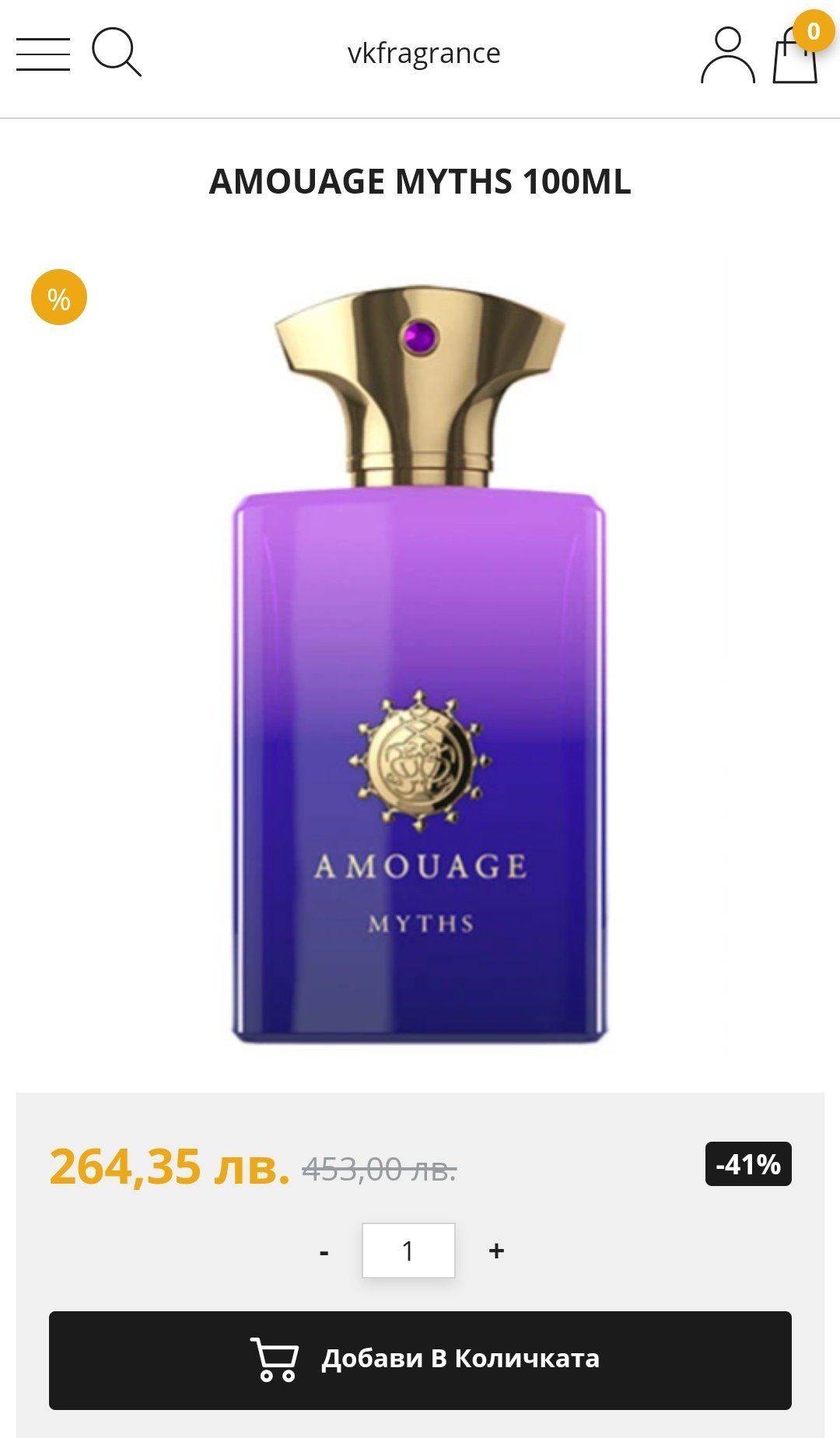Add product via Добави В Количката
Image resolution: width=840 pixels, height=1438 pixels.
(420, 1360)
